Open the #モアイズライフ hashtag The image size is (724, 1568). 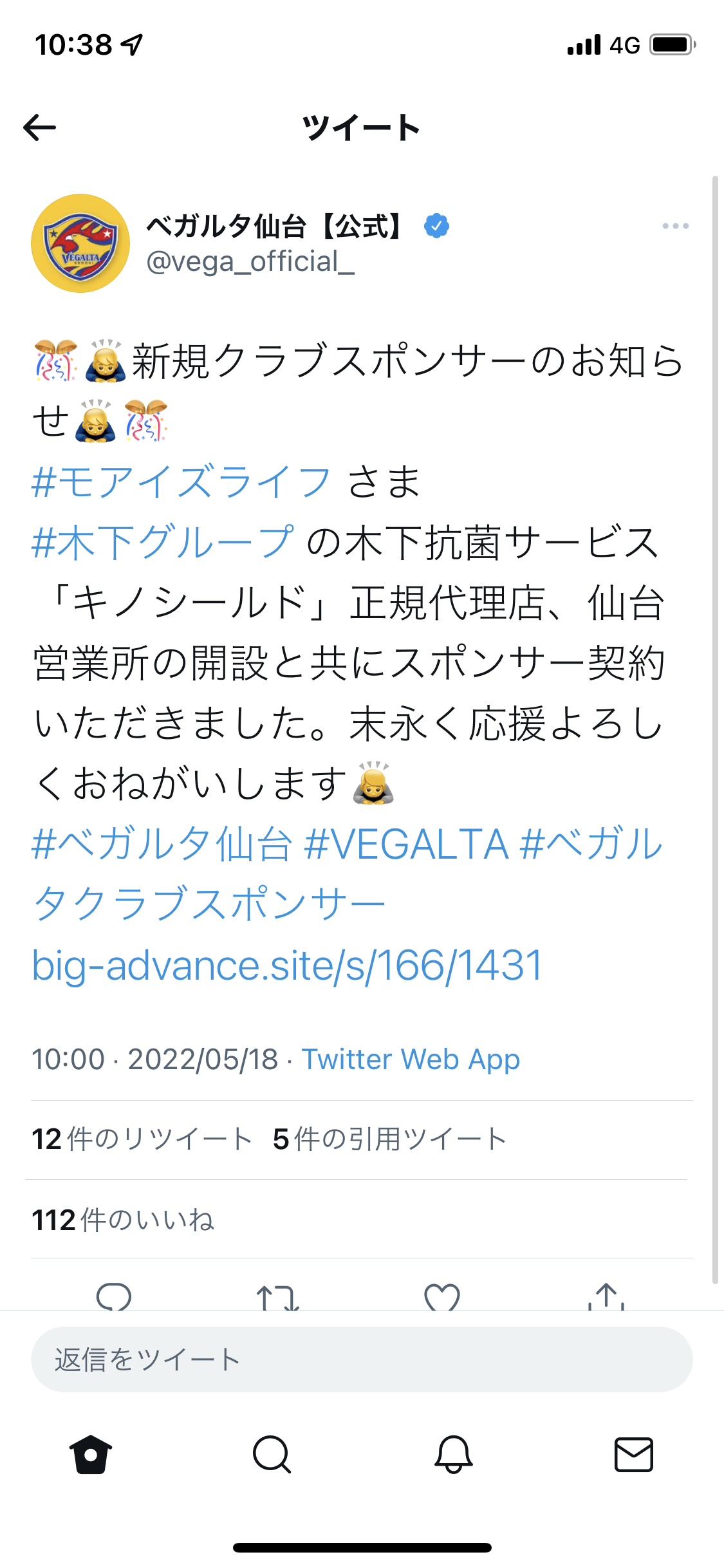181,481
